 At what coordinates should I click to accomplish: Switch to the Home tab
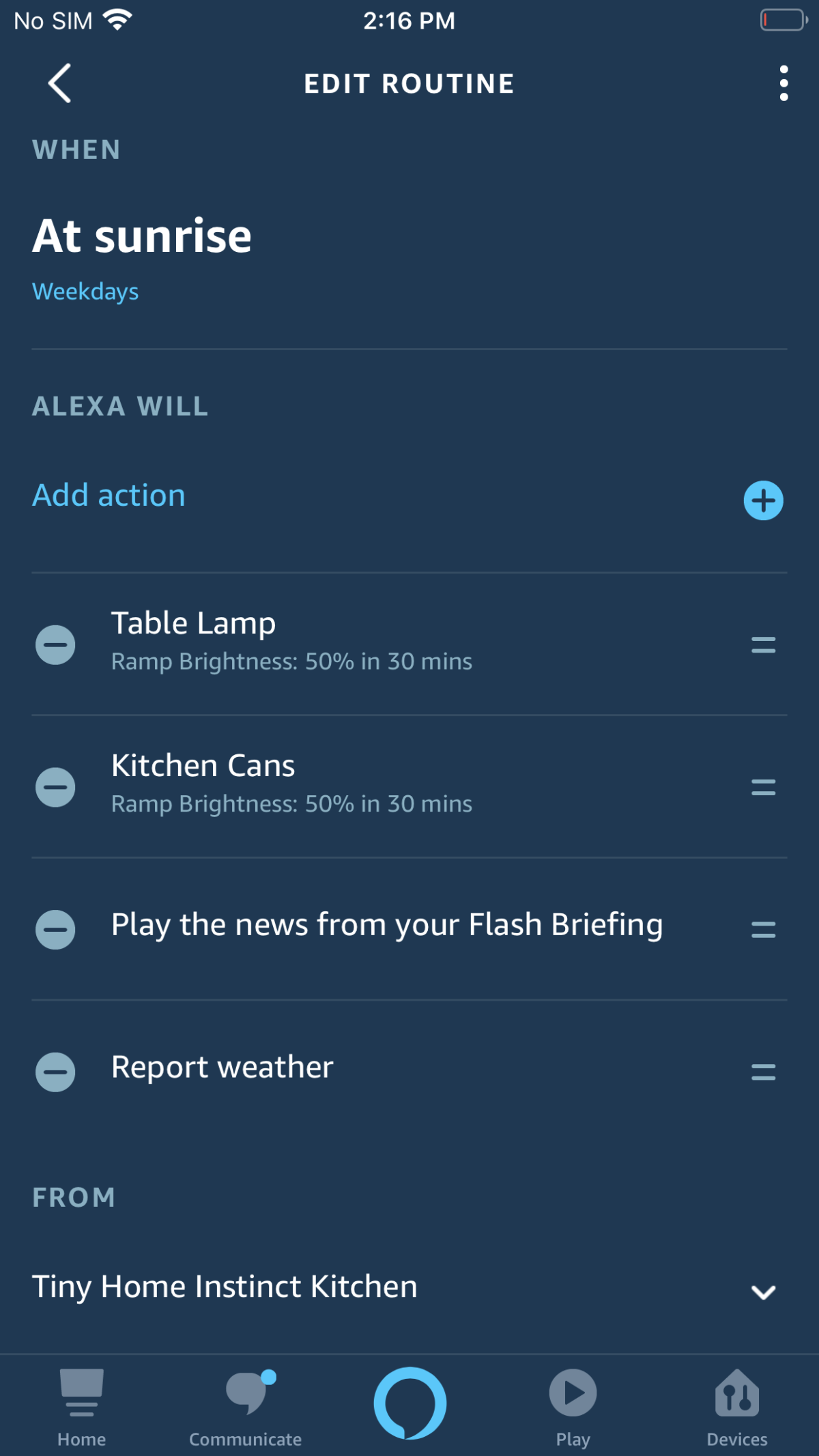tap(82, 1408)
